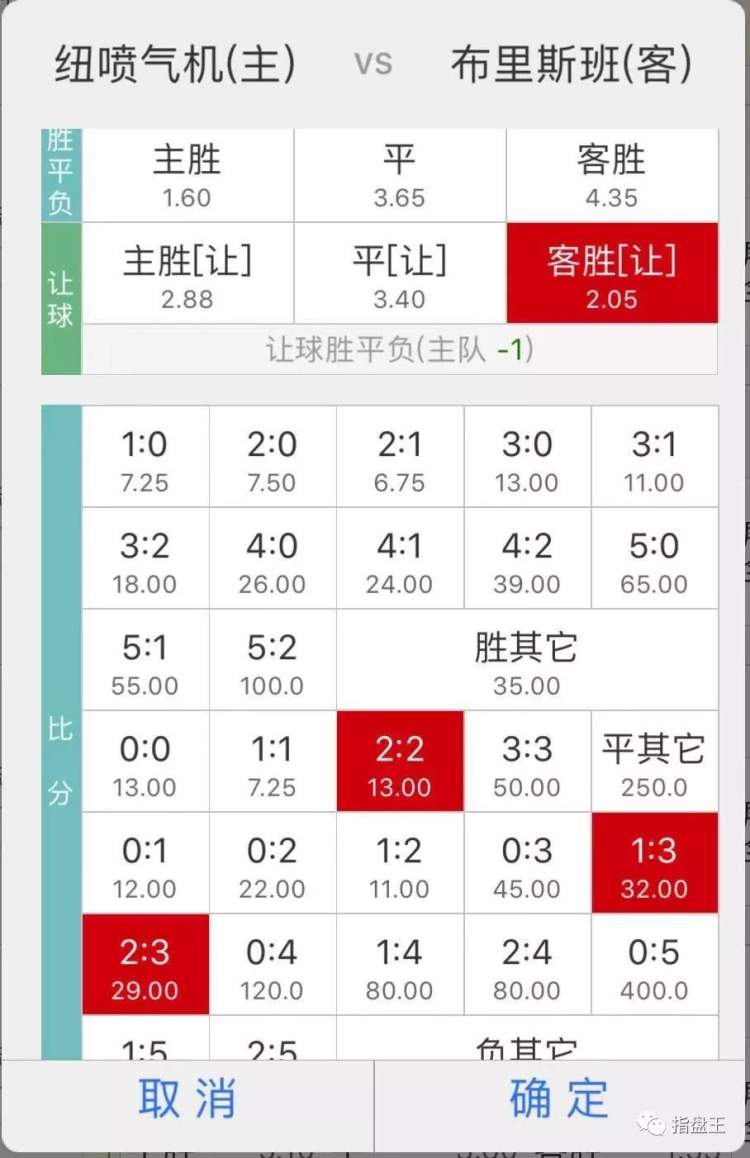
Task: Choose score 3:0 at 13.00
Action: 527,458
